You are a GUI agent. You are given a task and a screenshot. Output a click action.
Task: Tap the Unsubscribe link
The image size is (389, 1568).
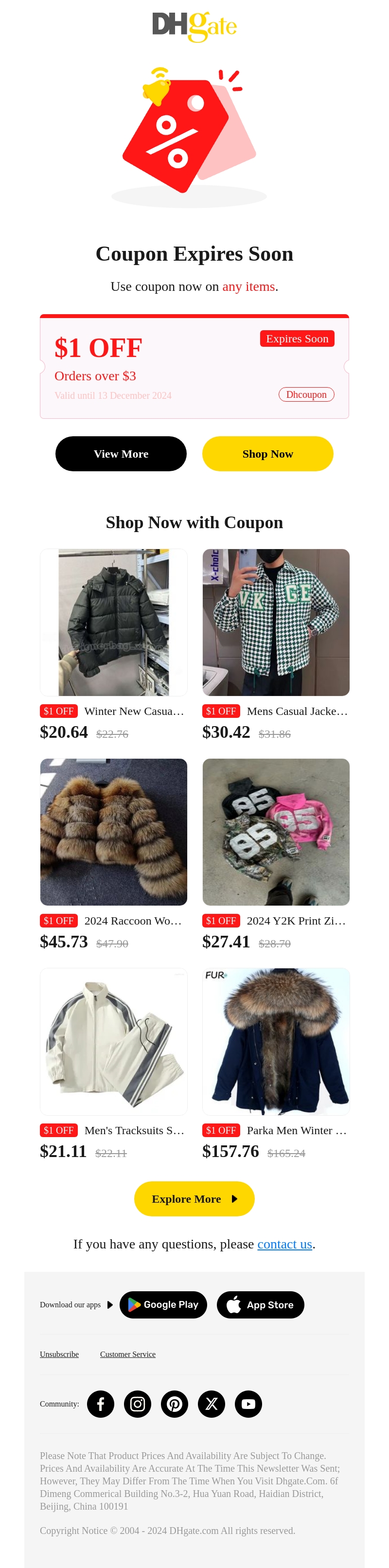59,1354
